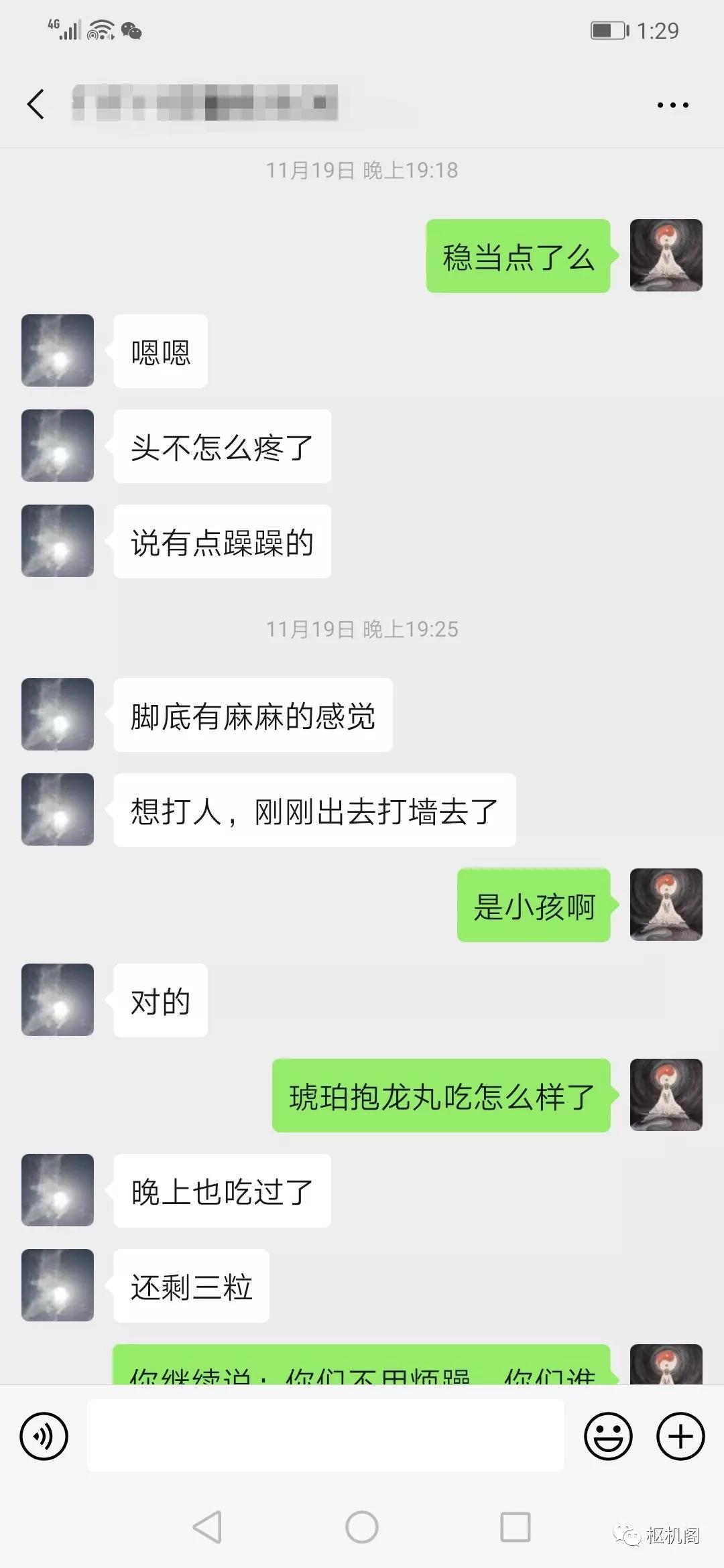Open the emoji sticker panel

pos(608,1436)
